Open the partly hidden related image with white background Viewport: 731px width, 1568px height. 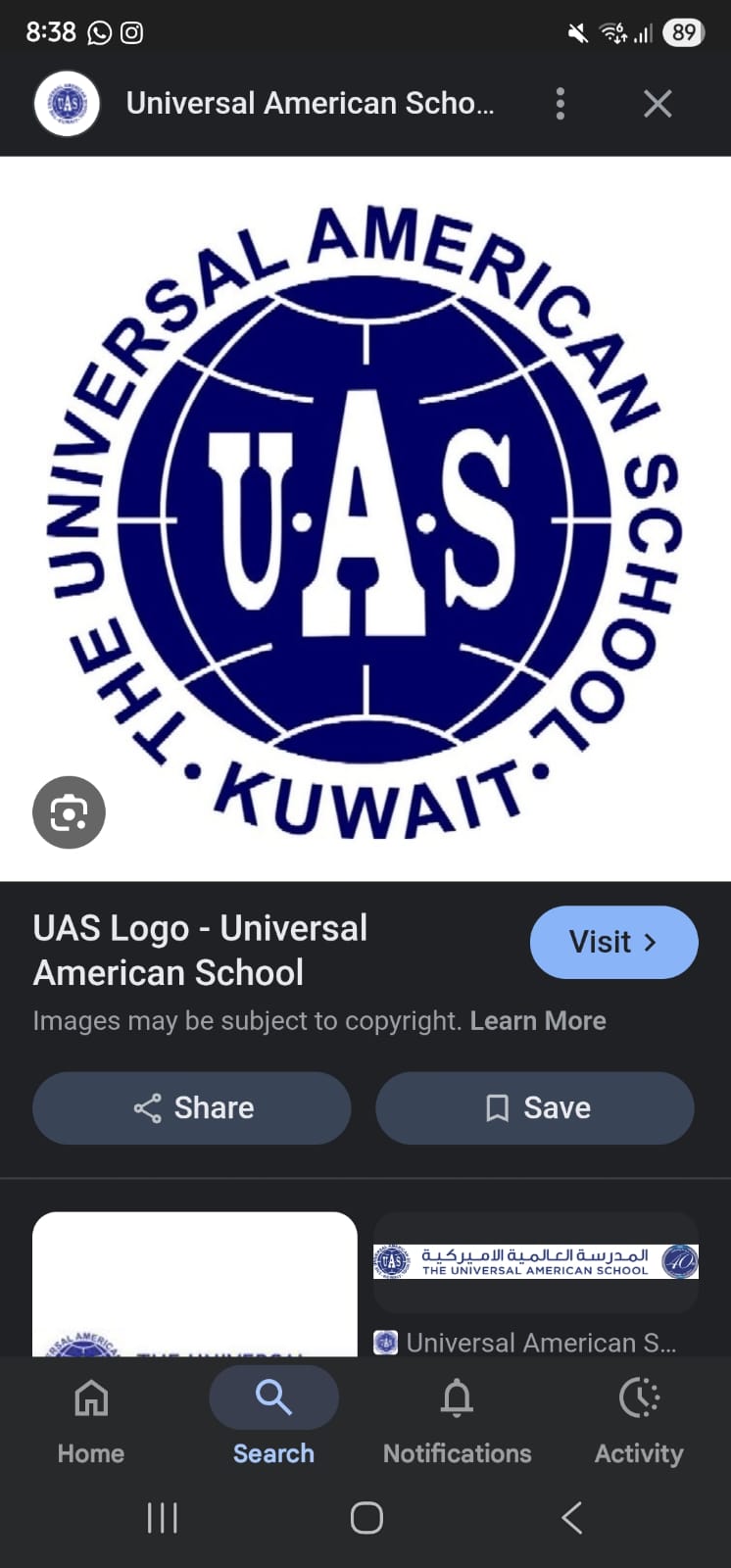tap(195, 1285)
